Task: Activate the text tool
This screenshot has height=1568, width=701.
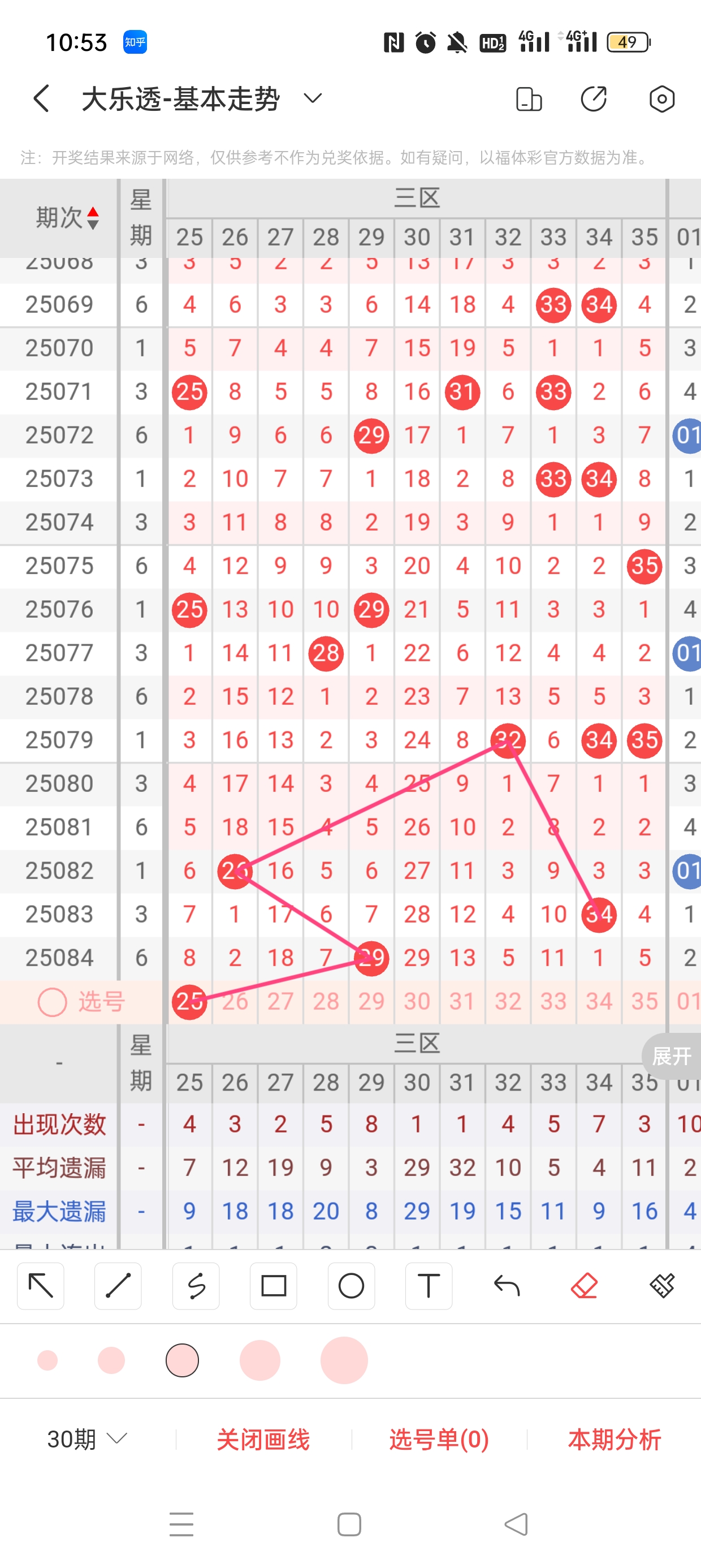Action: [x=429, y=1286]
